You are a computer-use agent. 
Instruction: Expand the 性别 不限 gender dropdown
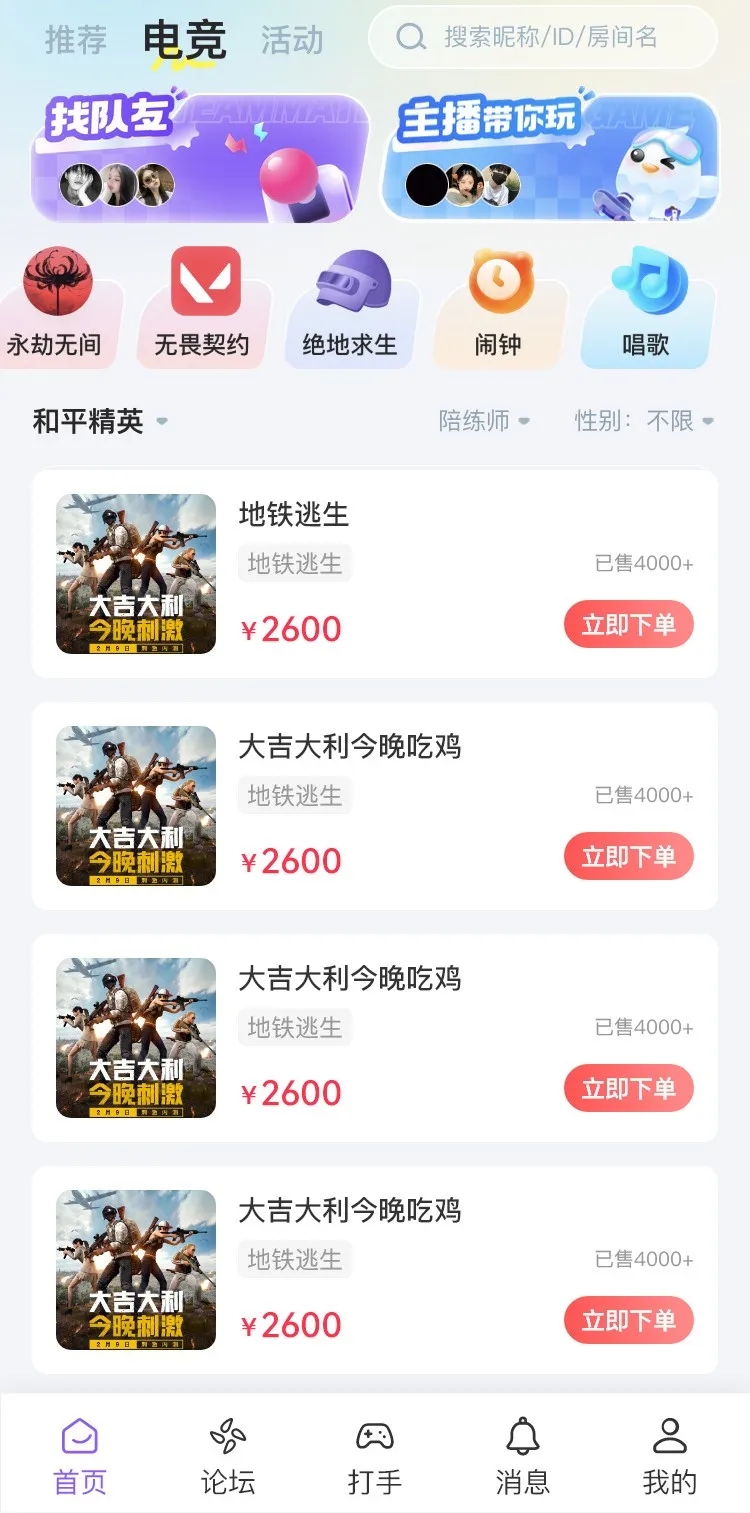click(x=640, y=420)
